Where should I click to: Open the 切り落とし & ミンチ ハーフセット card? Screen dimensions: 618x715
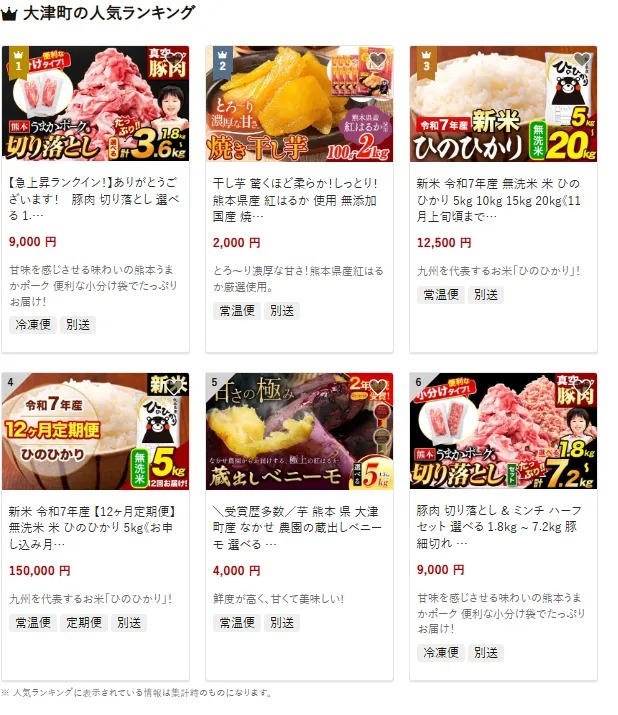[502, 526]
